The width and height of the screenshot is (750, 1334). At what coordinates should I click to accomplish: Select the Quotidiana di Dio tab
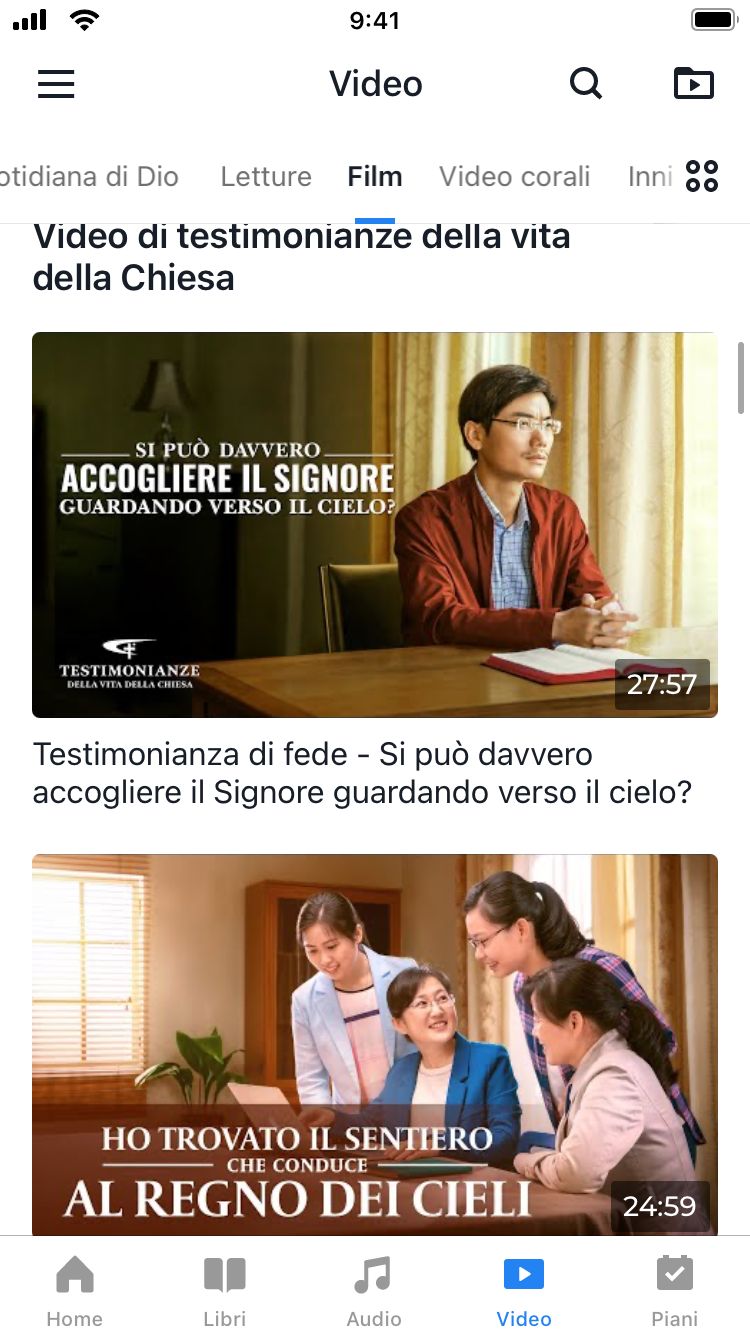coord(90,177)
